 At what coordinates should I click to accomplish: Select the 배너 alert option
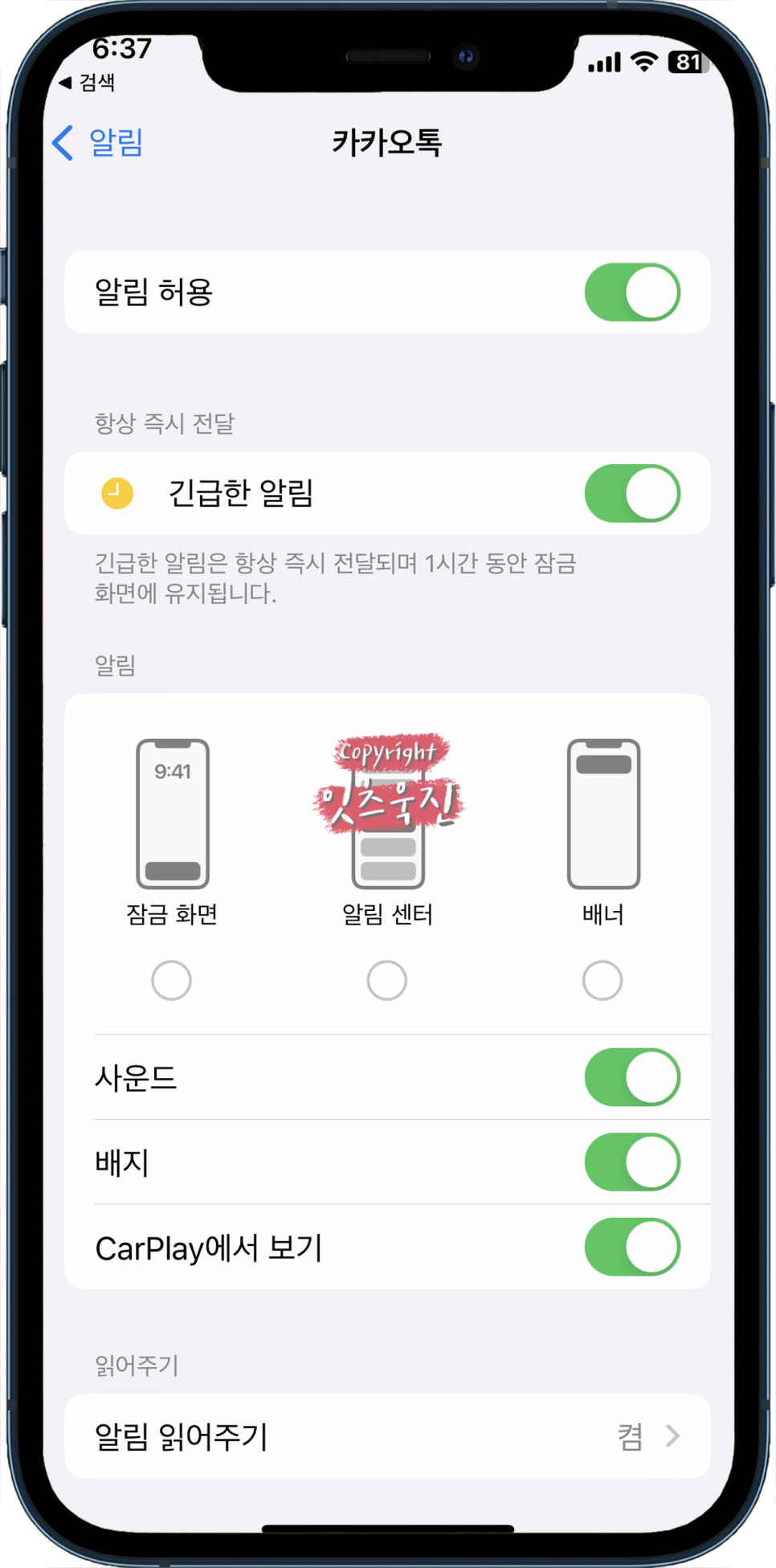602,980
